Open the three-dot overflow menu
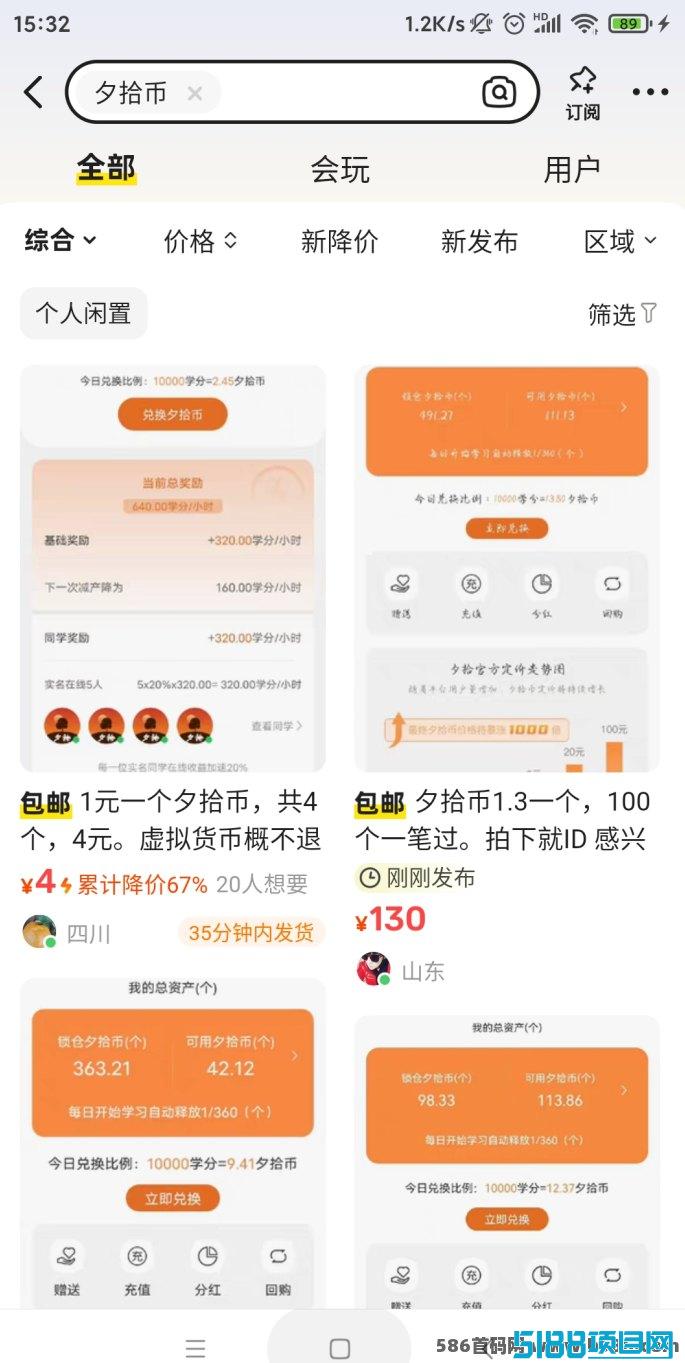 650,92
